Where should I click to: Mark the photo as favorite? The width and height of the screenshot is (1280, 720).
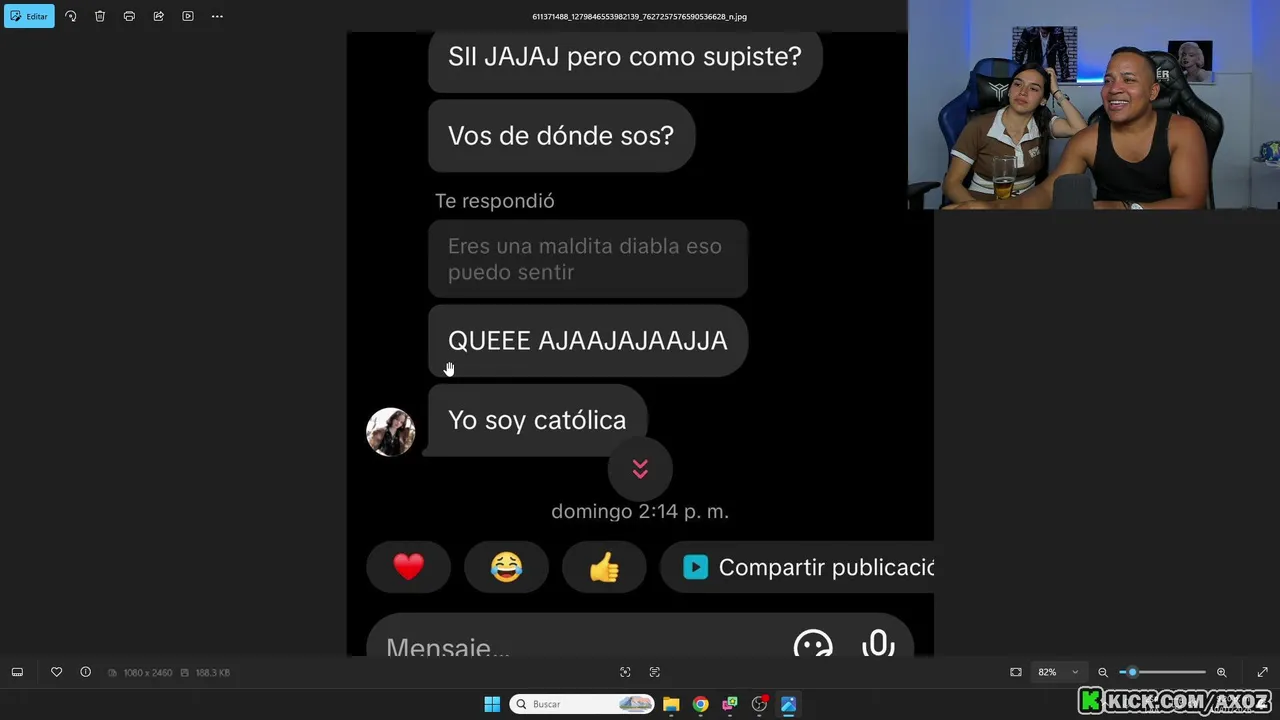56,672
